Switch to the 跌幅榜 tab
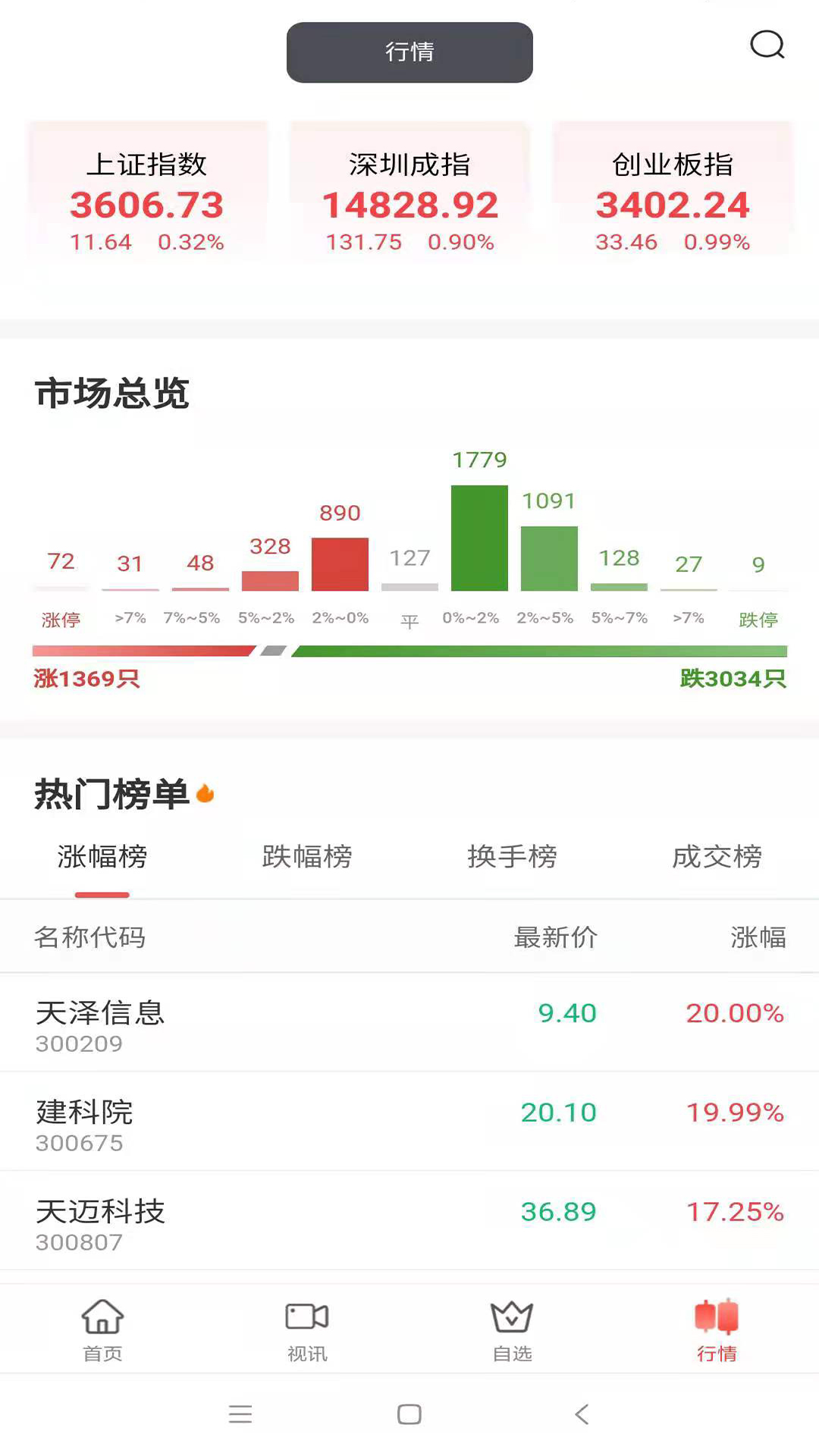The image size is (819, 1456). pyautogui.click(x=307, y=857)
